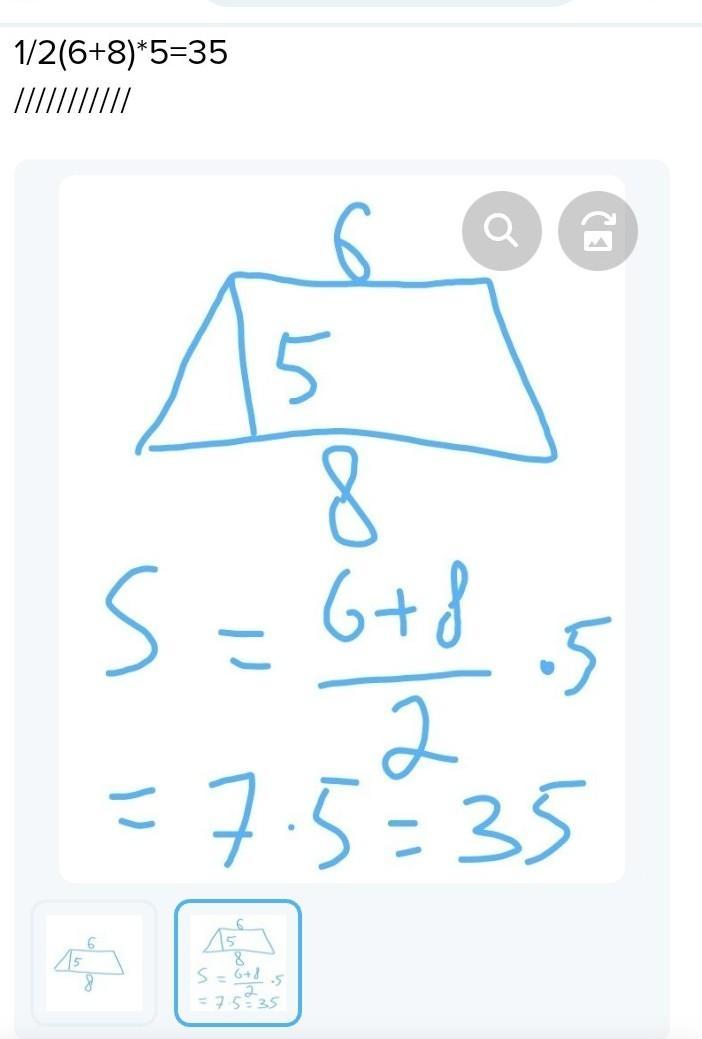Tap the image rotate/swap icon
Viewport: 702px width, 1039px height.
(597, 231)
